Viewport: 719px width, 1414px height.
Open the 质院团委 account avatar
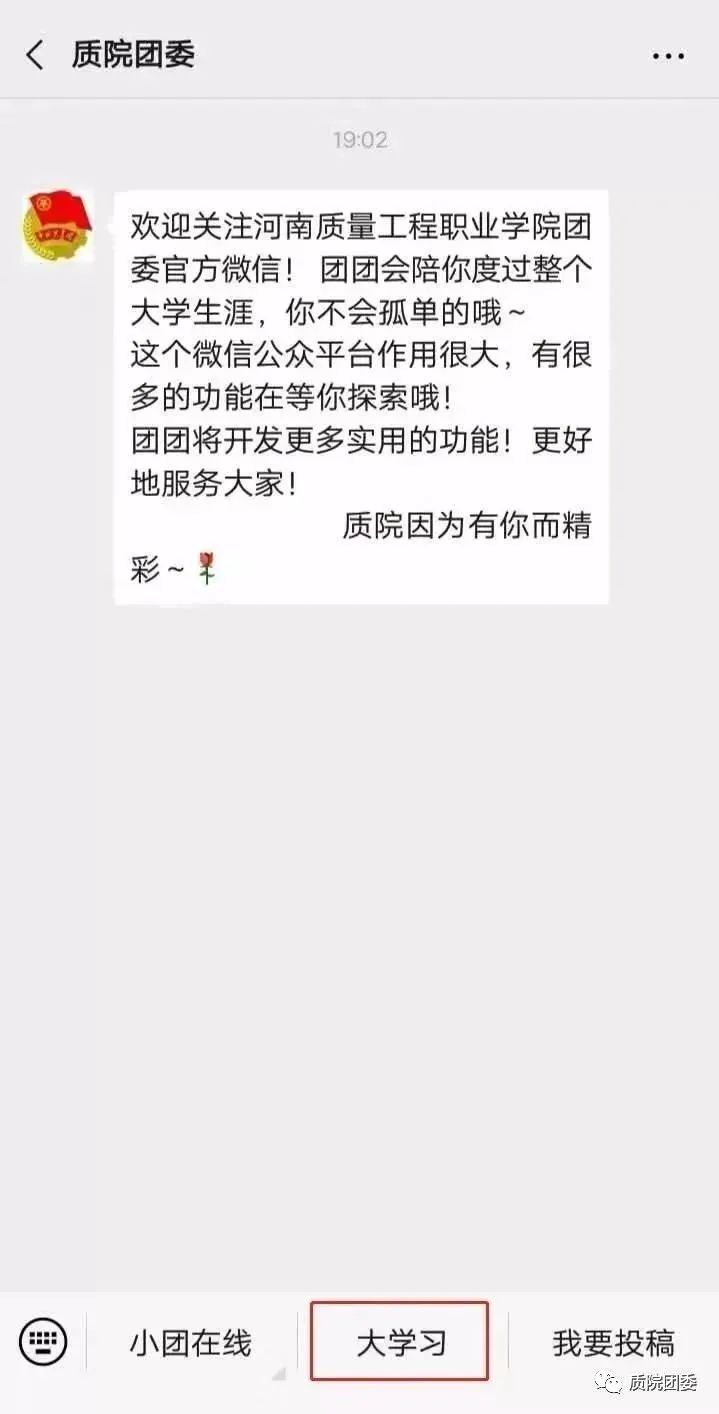(x=56, y=226)
